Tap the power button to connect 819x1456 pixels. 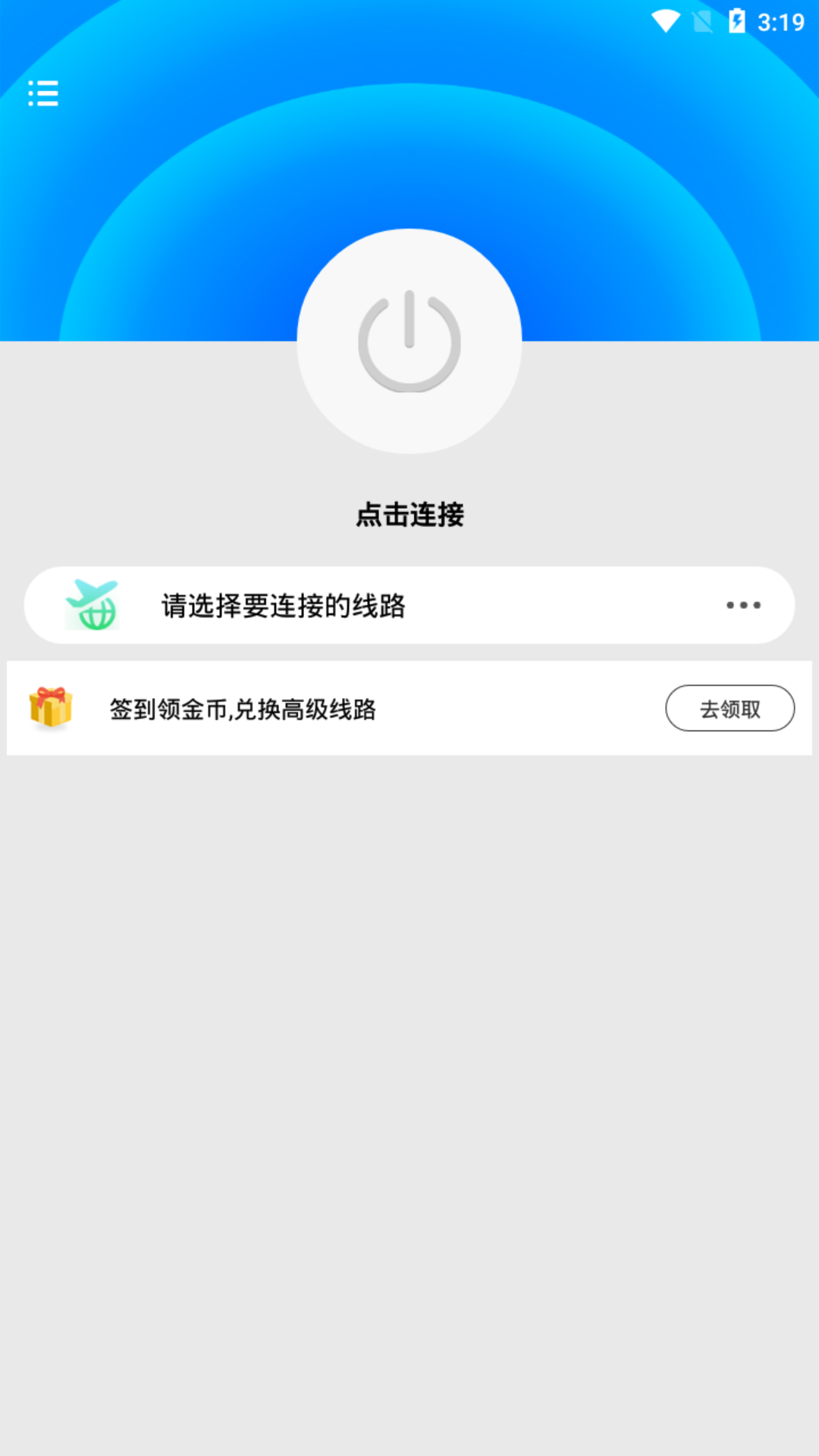click(x=409, y=341)
